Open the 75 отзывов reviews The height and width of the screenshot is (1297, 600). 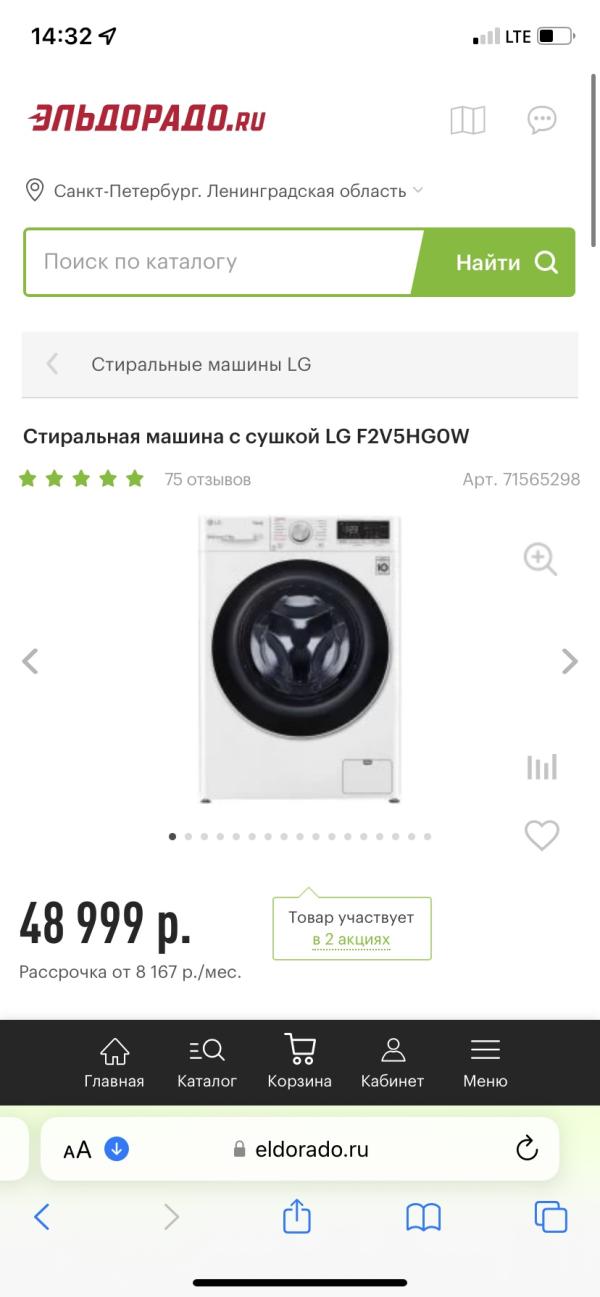pos(208,480)
